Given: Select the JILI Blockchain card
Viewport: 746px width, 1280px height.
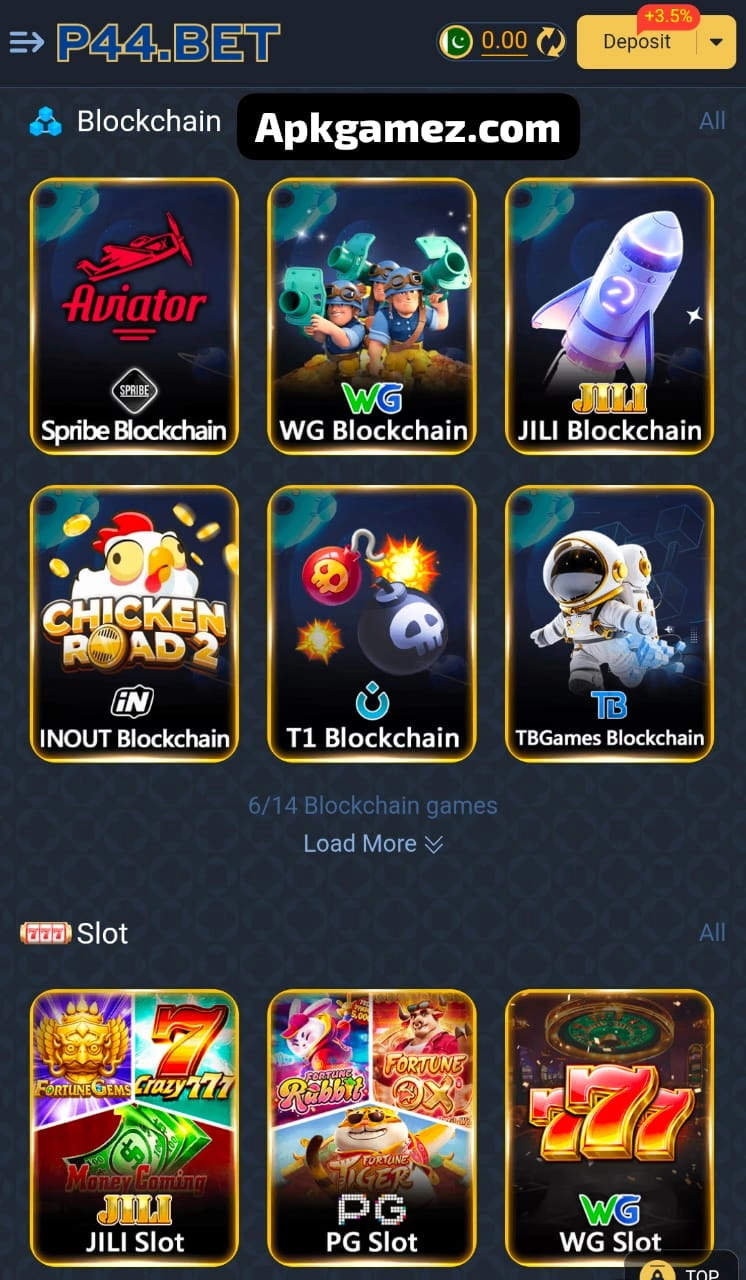Looking at the screenshot, I should [609, 314].
